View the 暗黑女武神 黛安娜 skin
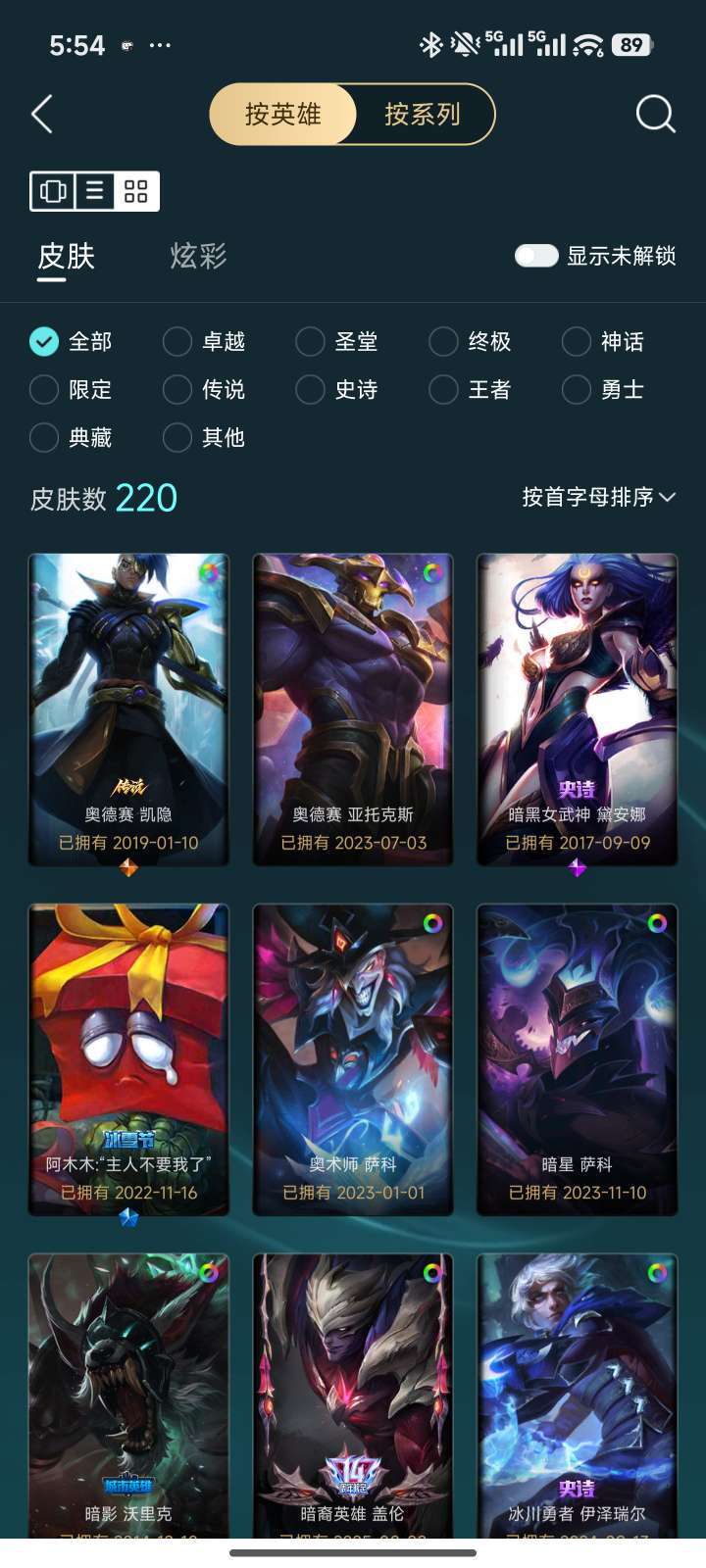The height and width of the screenshot is (1568, 706). tap(577, 710)
